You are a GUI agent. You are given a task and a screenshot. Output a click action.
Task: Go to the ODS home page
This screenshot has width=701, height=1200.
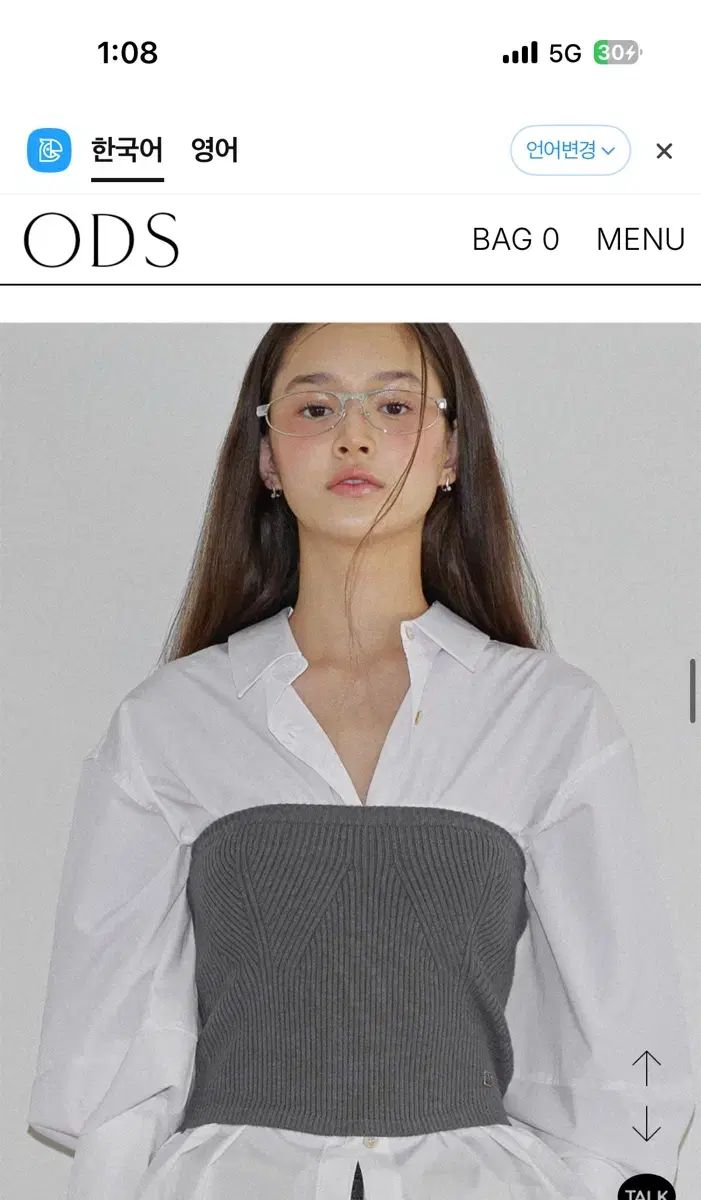point(101,240)
